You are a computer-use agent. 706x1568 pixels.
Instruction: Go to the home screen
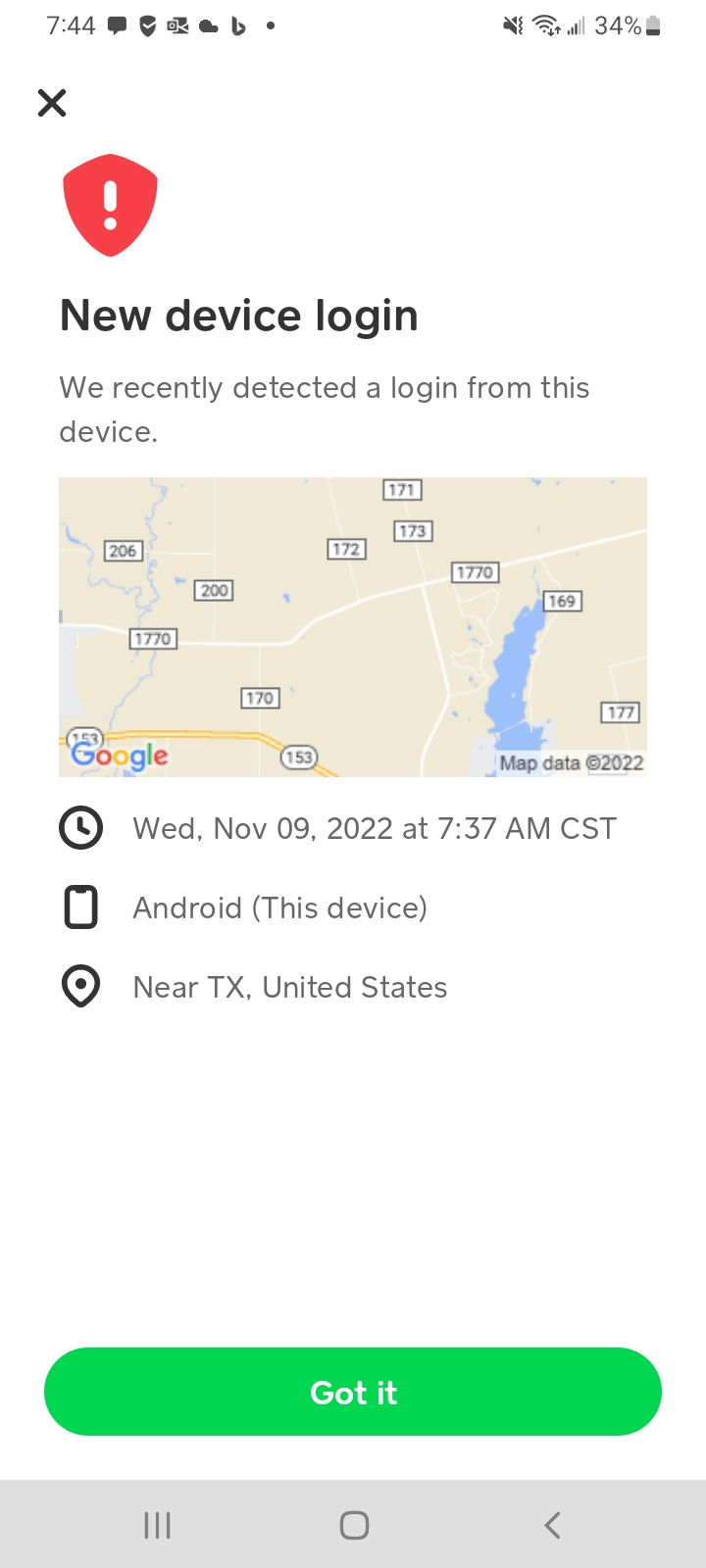point(354,1525)
